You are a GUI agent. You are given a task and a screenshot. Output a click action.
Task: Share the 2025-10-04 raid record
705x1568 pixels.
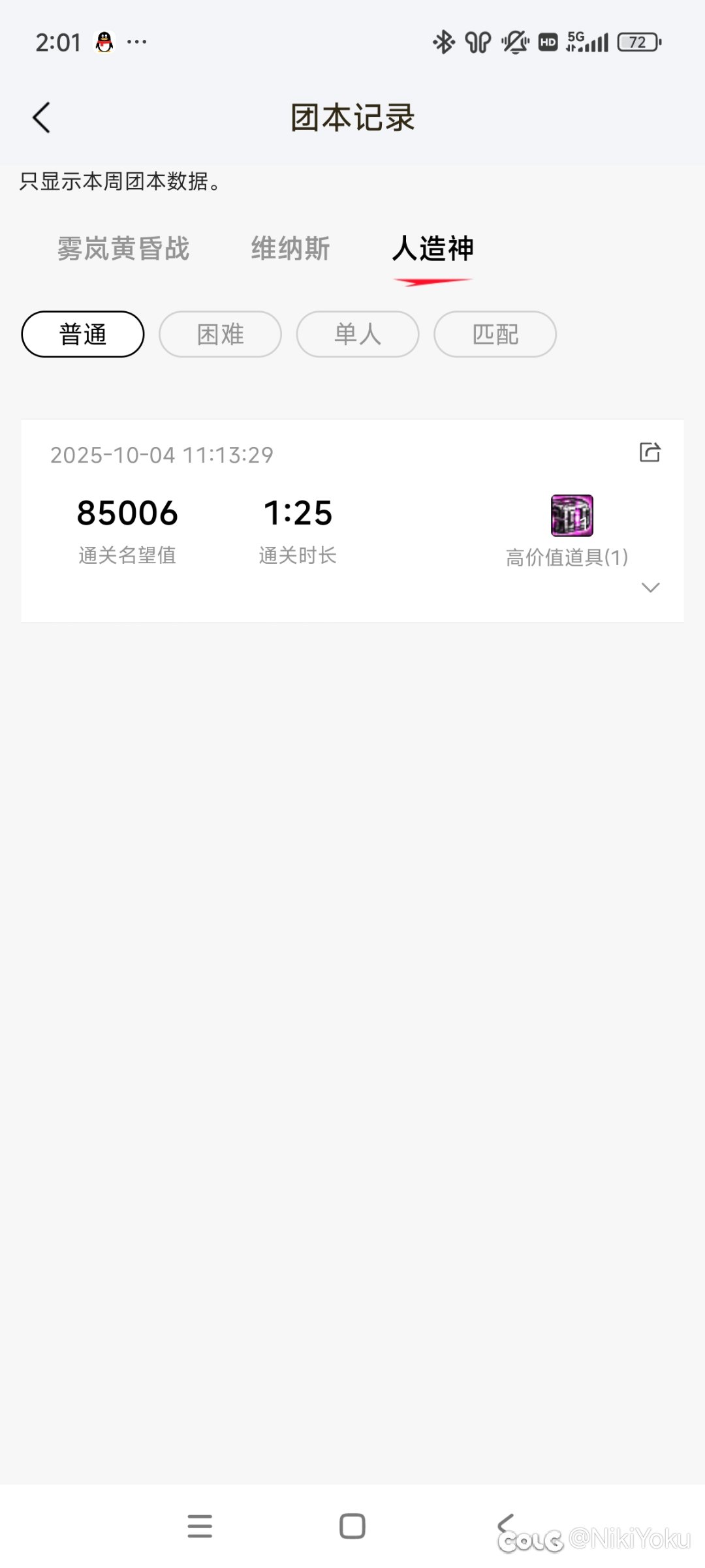click(650, 452)
